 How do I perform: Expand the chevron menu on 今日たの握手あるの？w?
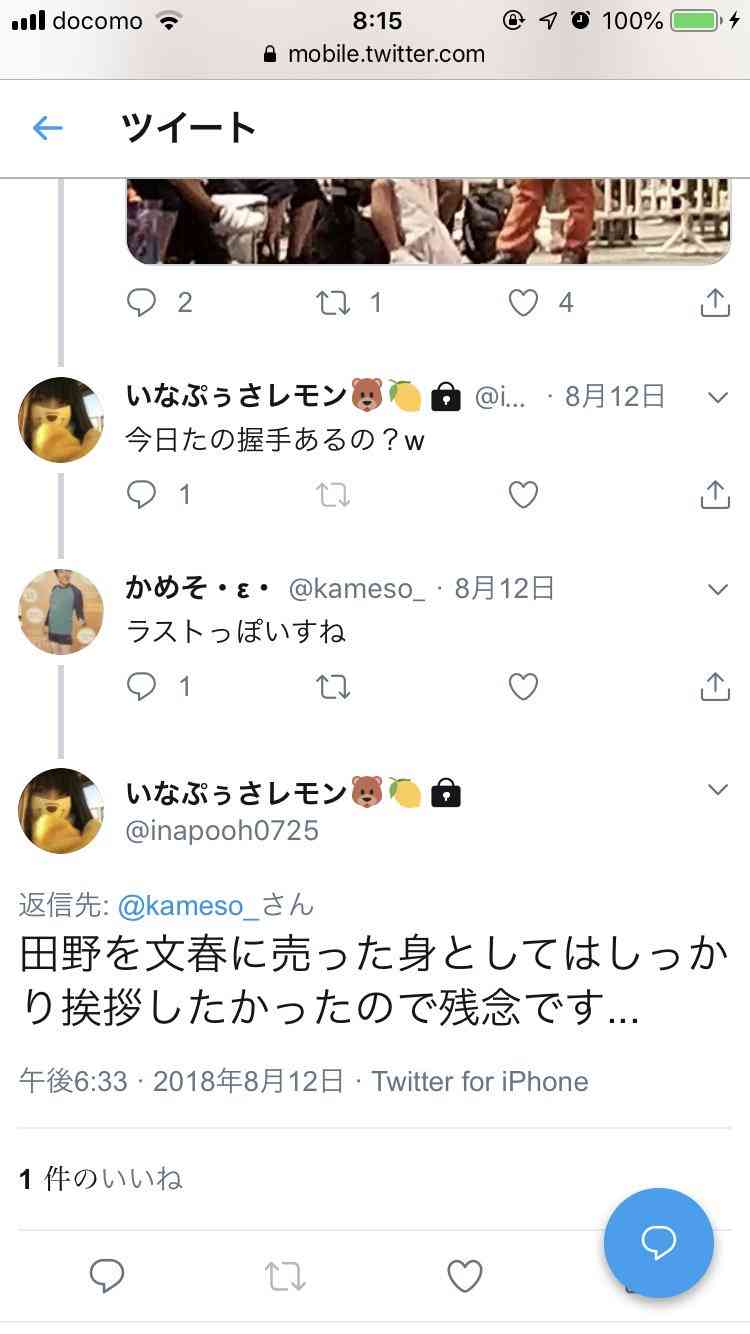(x=718, y=397)
